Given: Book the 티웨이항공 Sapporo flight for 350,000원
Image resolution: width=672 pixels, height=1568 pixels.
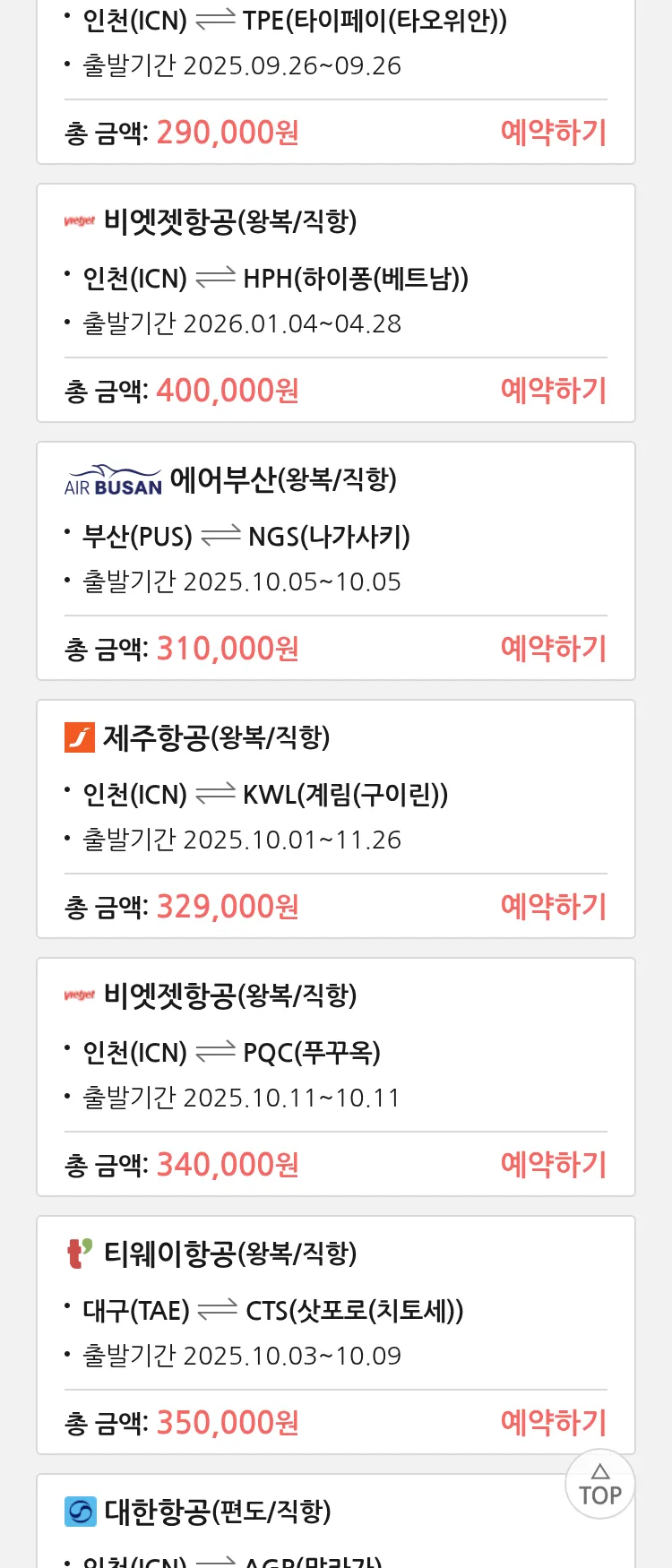Looking at the screenshot, I should (553, 1423).
